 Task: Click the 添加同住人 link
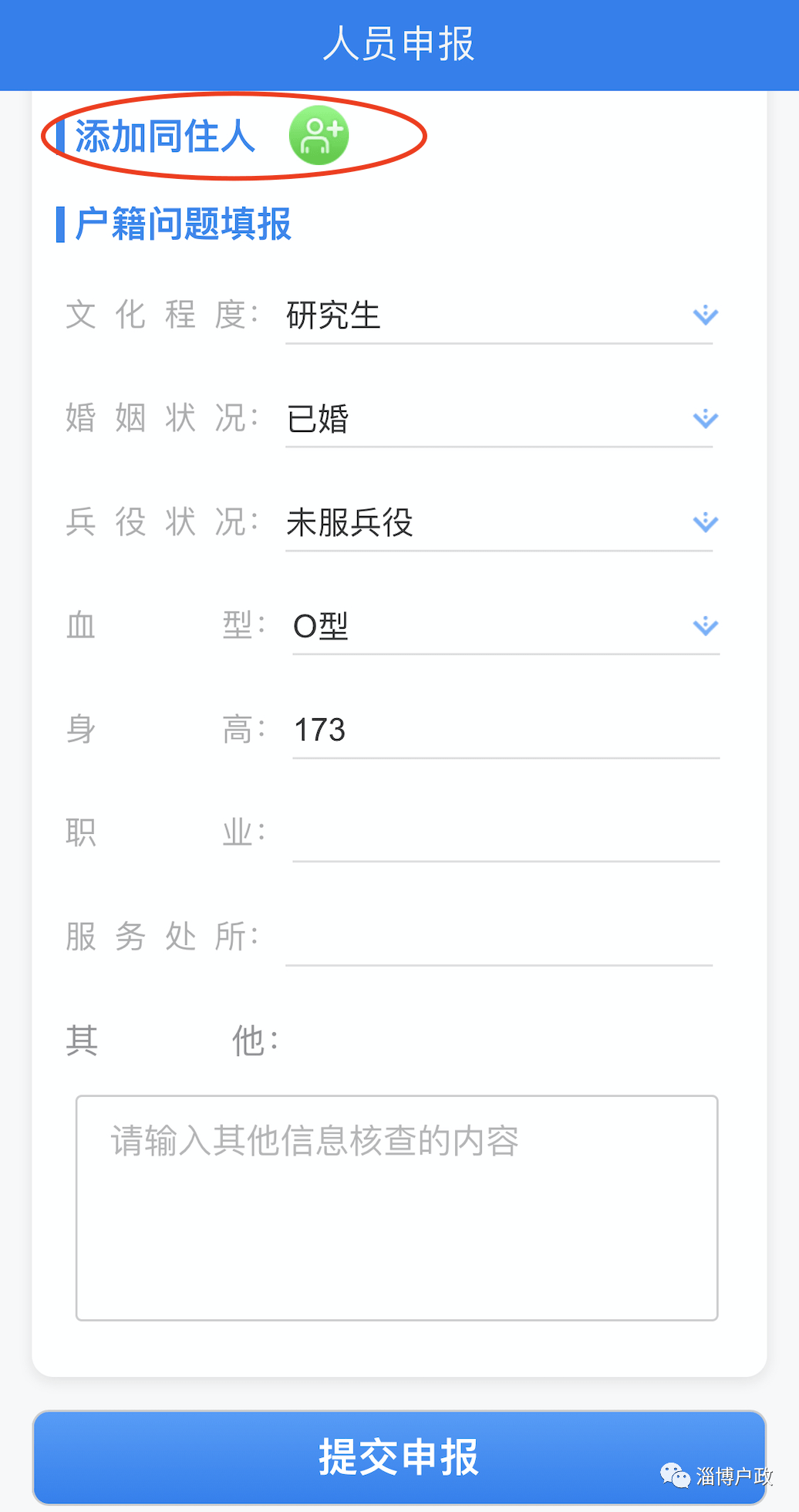(x=165, y=137)
